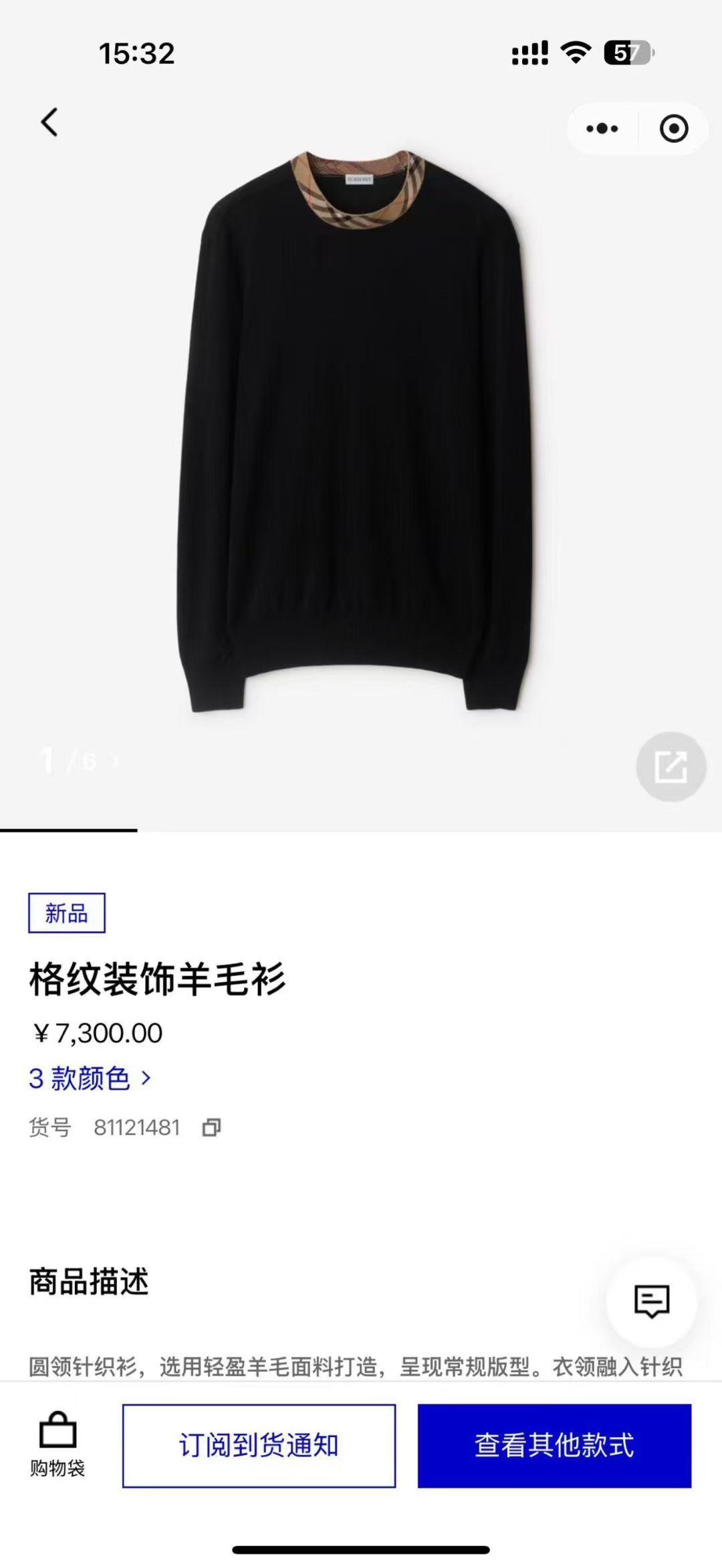Share this sweater product
This screenshot has width=722, height=1568.
click(671, 766)
